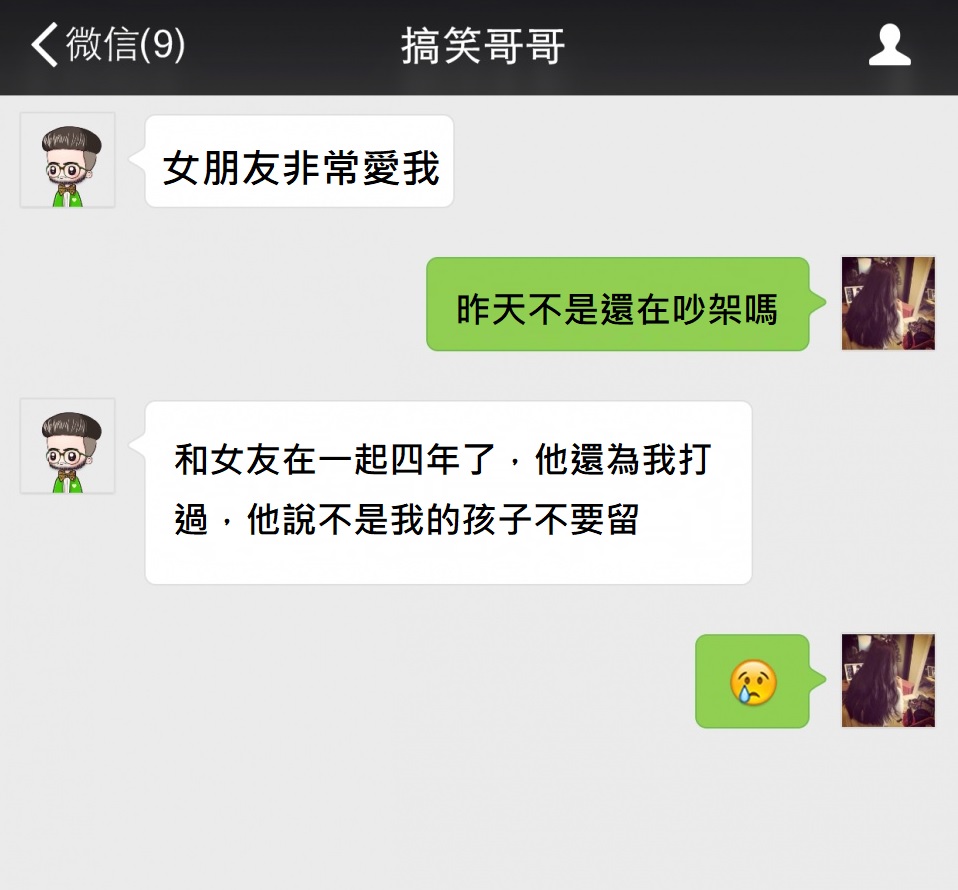Open my avatar next to the crying emoji
Screen dimensions: 958x890
tap(888, 680)
